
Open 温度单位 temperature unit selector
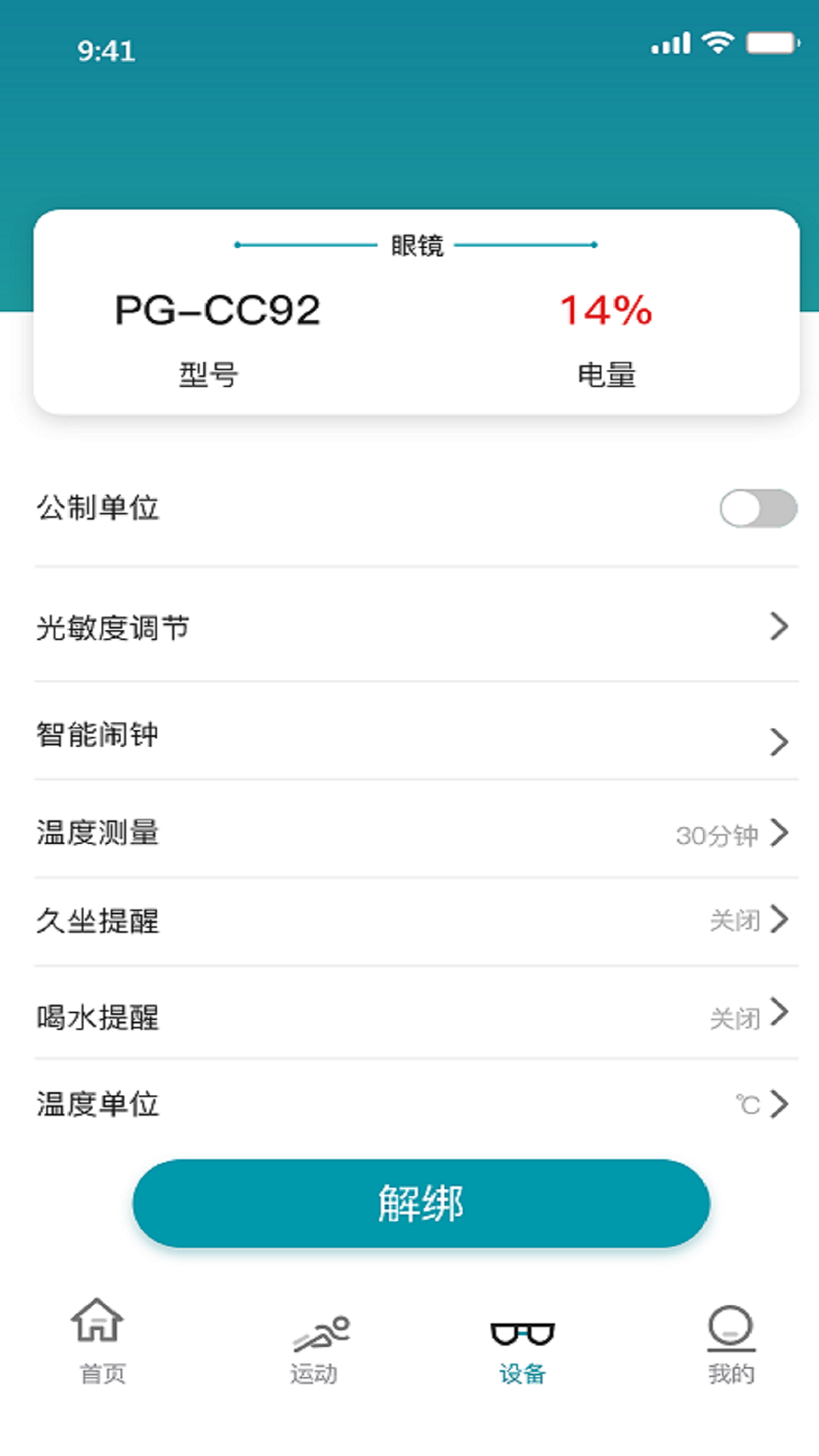coord(409,1104)
